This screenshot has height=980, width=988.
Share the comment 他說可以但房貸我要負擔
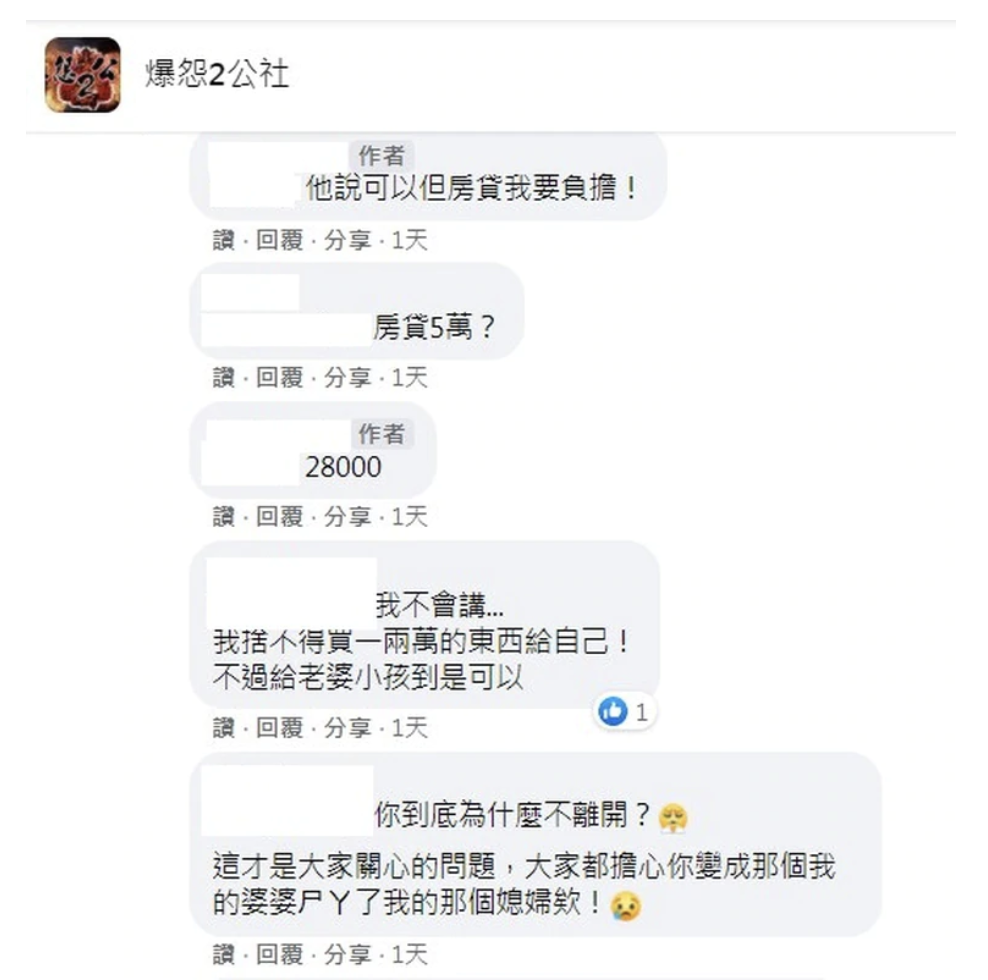(x=347, y=241)
